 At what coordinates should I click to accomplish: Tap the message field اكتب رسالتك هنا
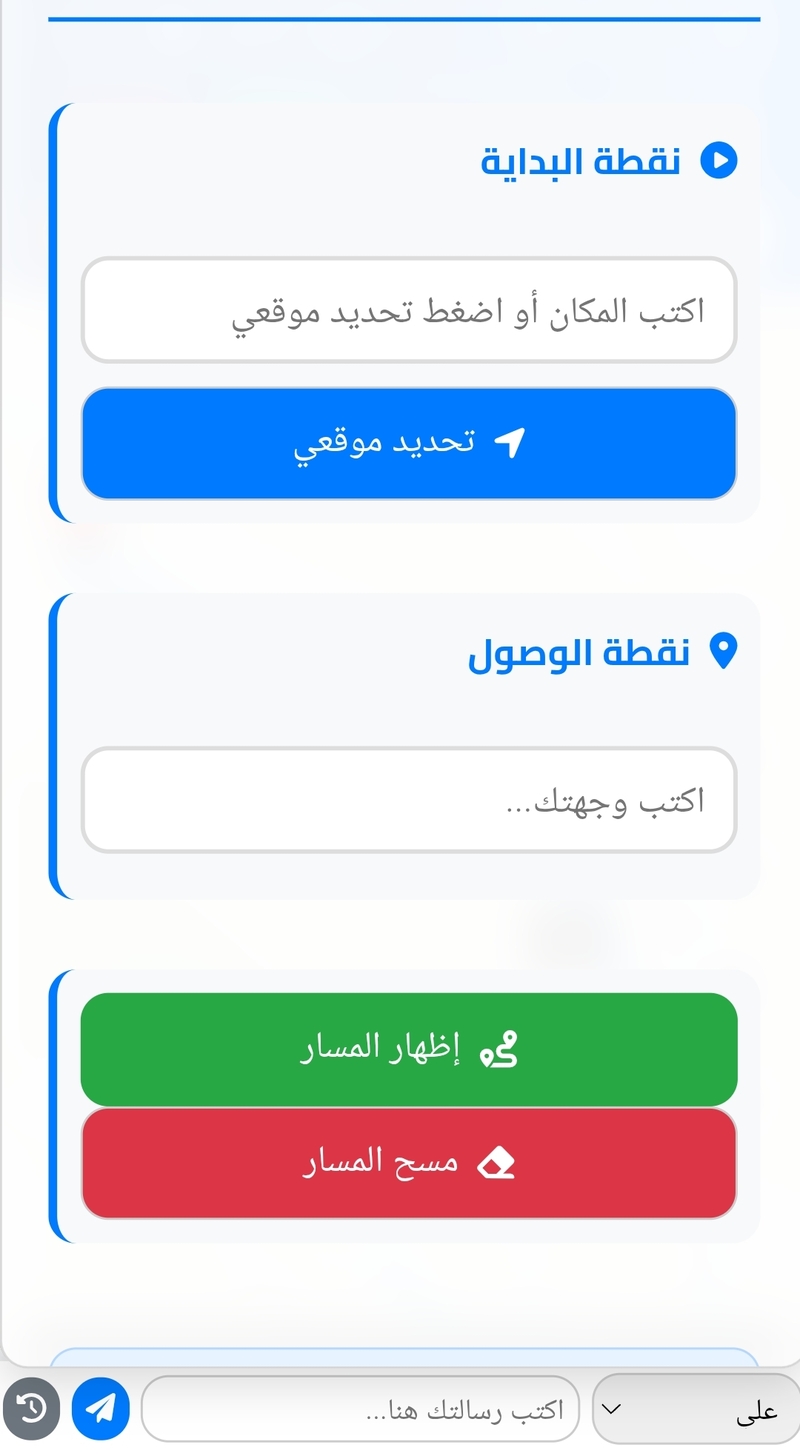pyautogui.click(x=360, y=1409)
